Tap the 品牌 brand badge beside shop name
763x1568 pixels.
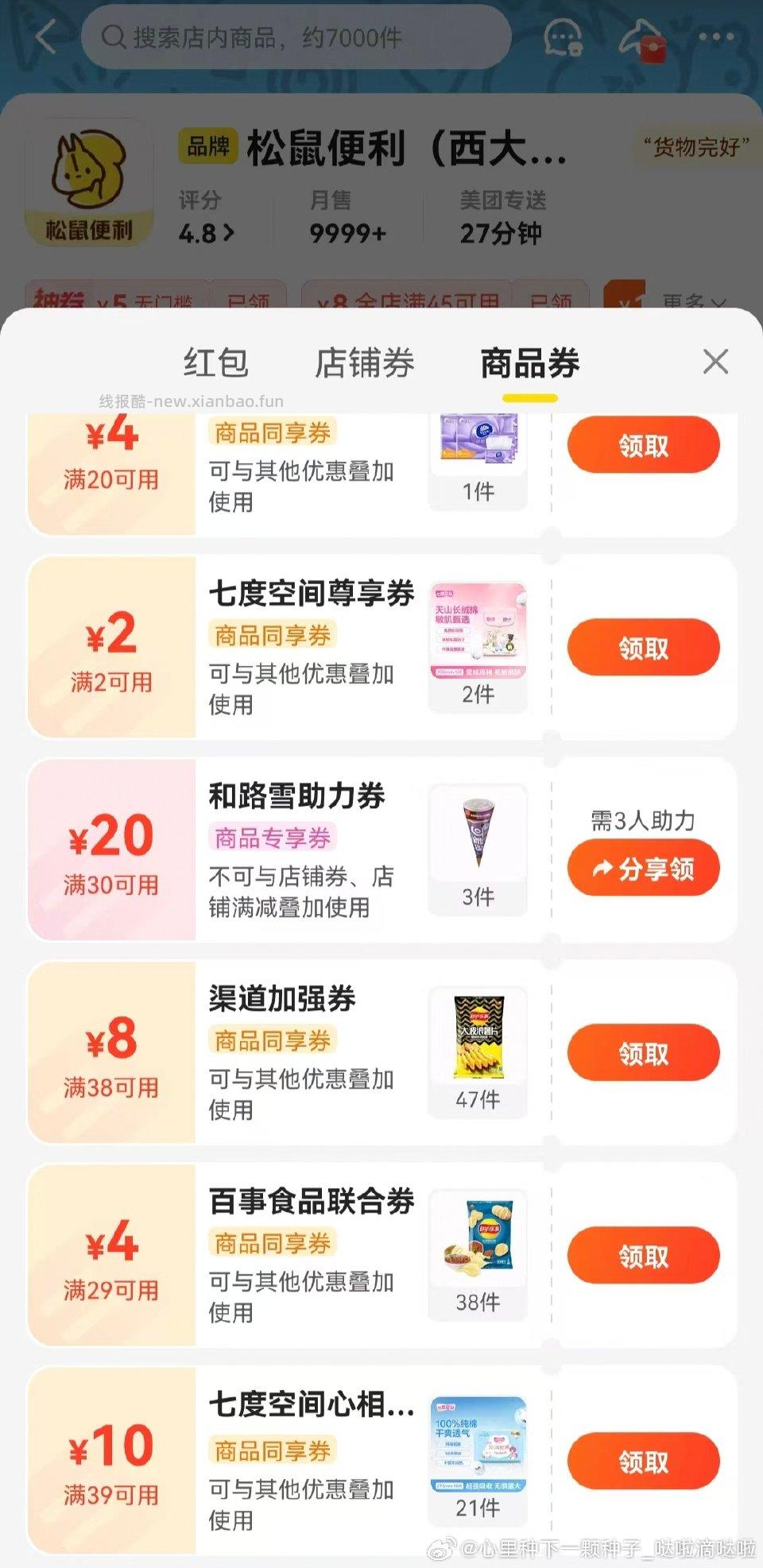207,144
